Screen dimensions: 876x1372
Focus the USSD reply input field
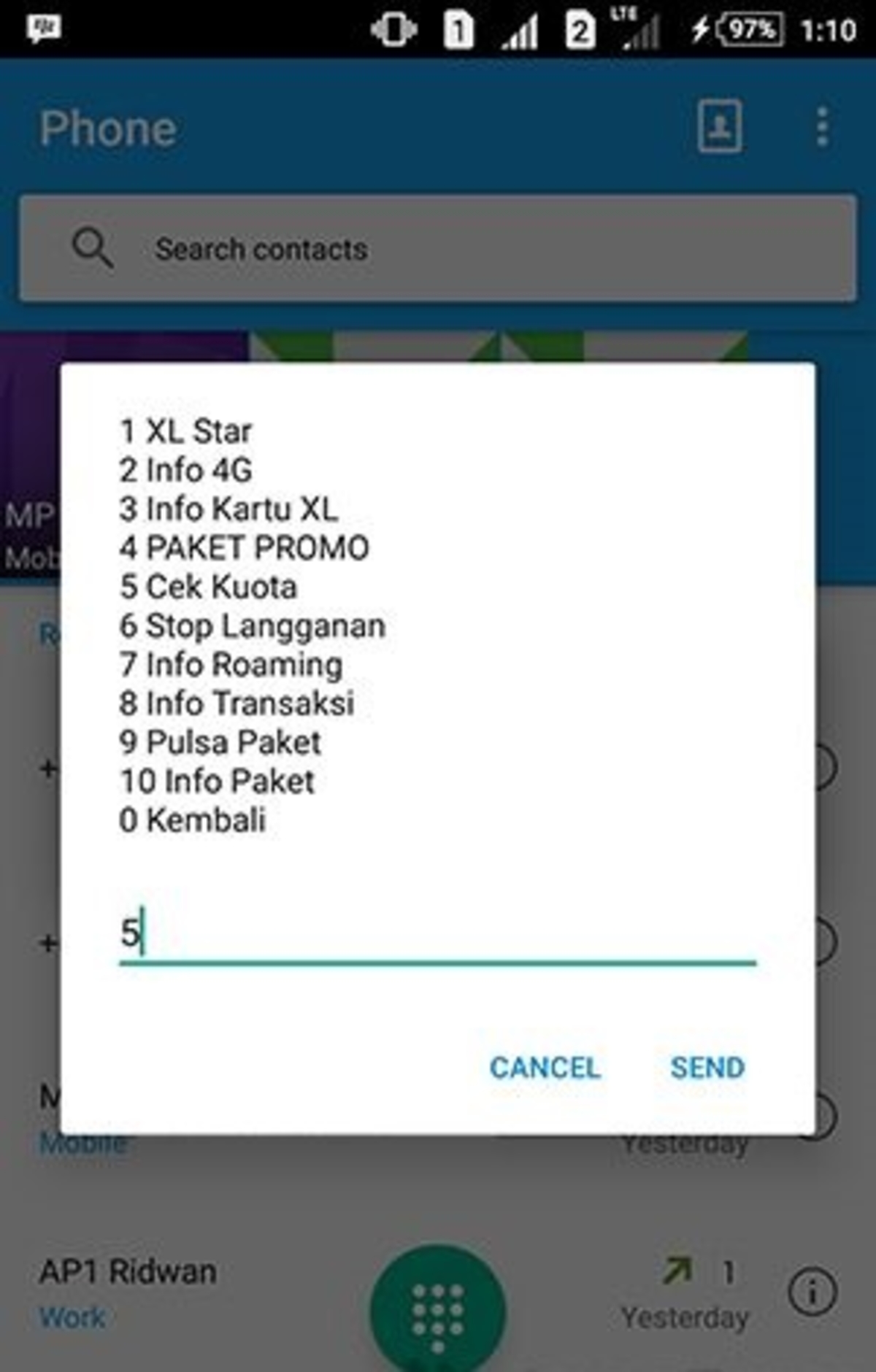438,934
